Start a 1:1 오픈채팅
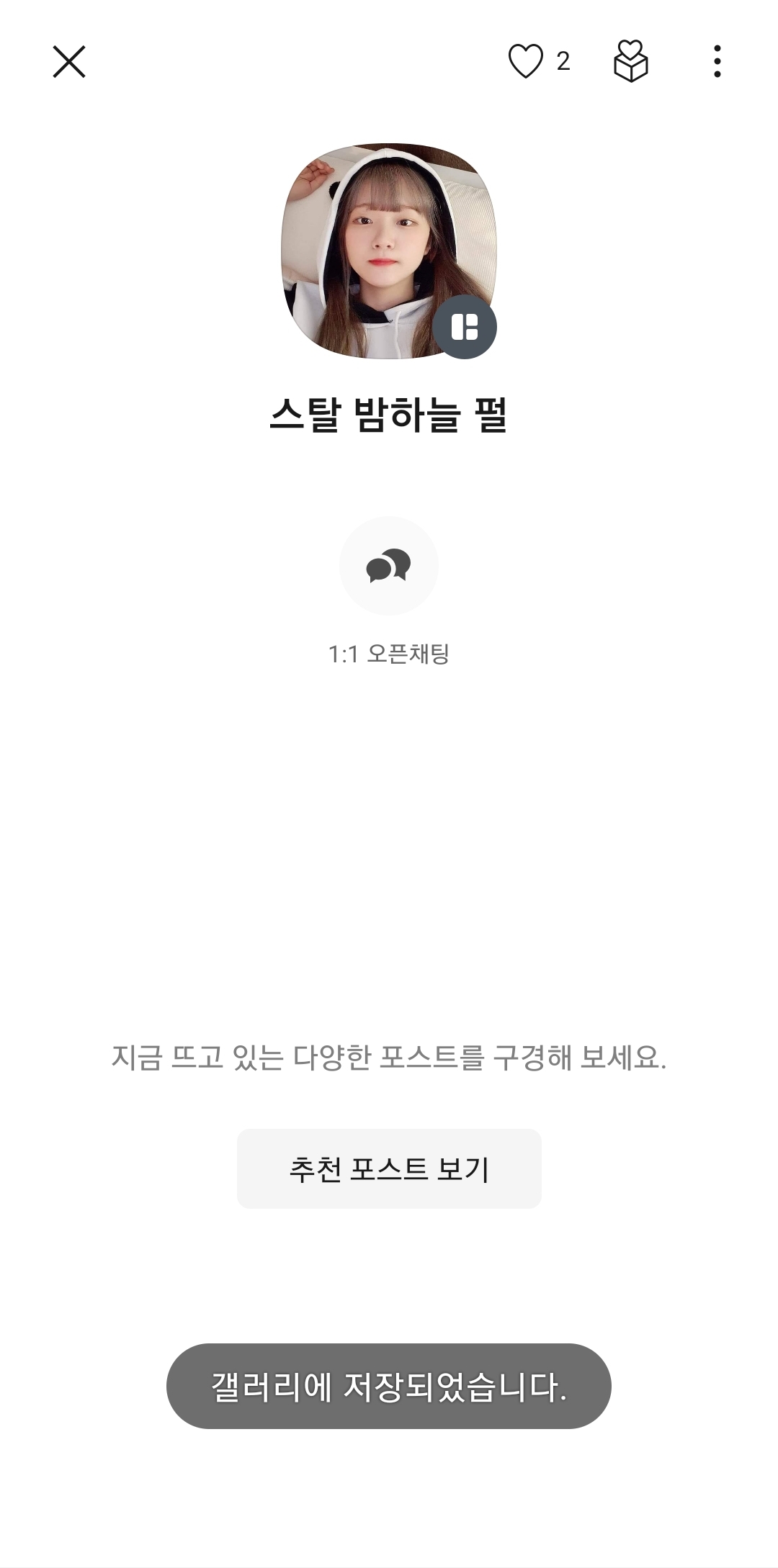Viewport: 778px width, 1568px height. click(389, 566)
